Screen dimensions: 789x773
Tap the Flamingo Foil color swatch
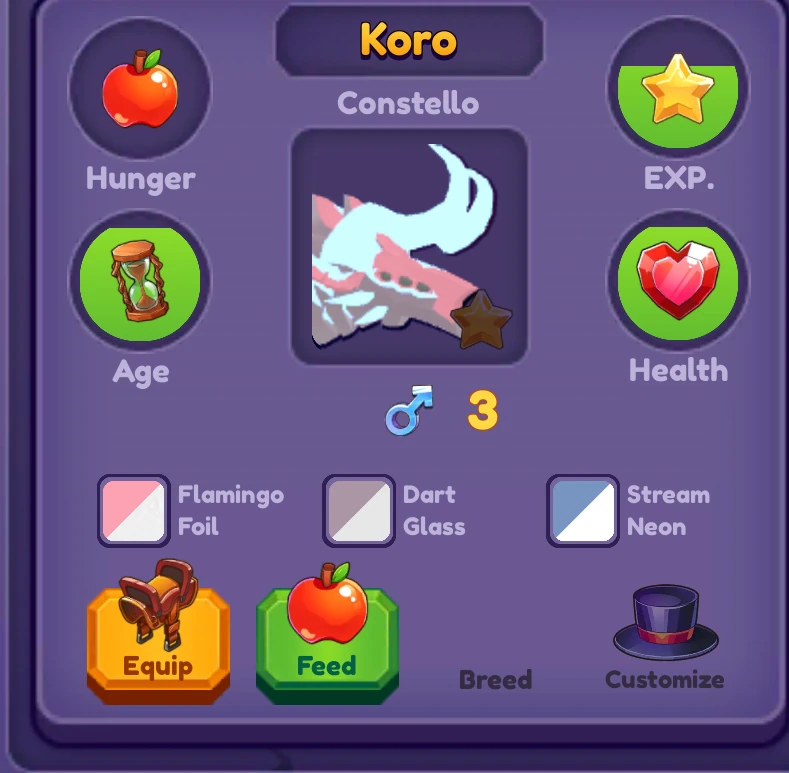click(x=133, y=511)
